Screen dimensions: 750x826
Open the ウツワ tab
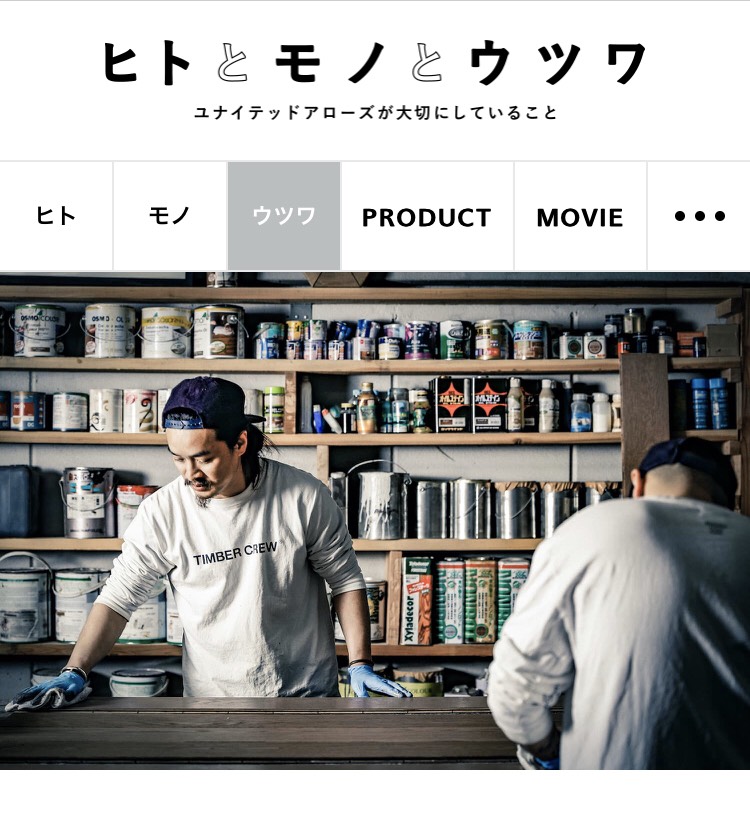tap(284, 216)
